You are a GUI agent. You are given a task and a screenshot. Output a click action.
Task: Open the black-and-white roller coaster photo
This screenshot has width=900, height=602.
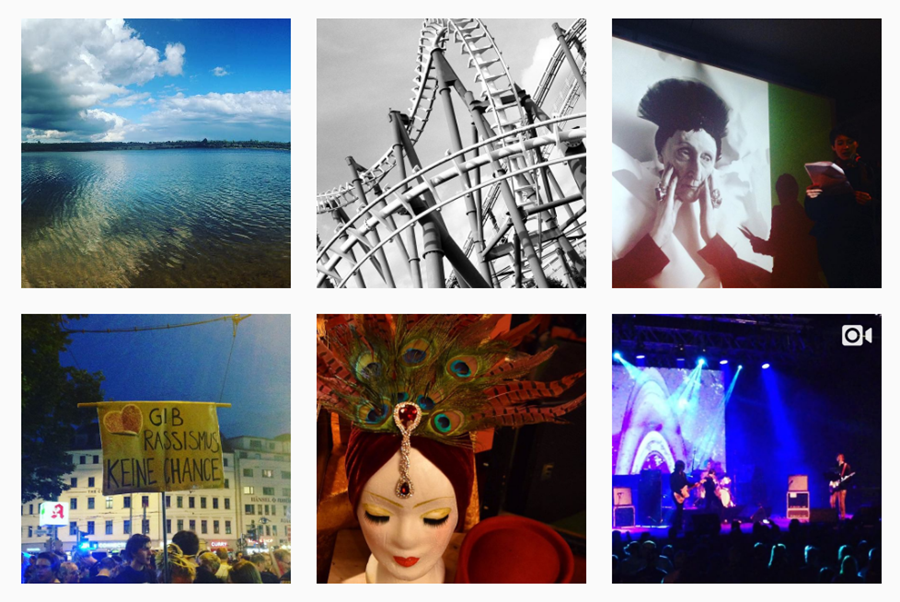click(x=451, y=153)
